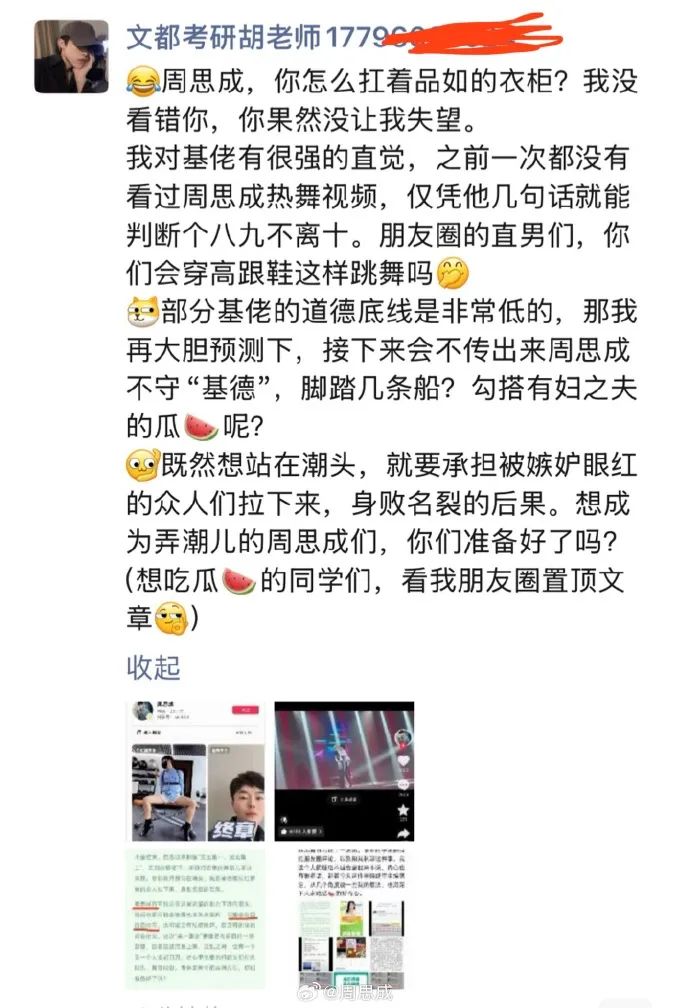690x1008 pixels.
Task: Open the gym photo profile screenshot image
Action: [x=195, y=770]
